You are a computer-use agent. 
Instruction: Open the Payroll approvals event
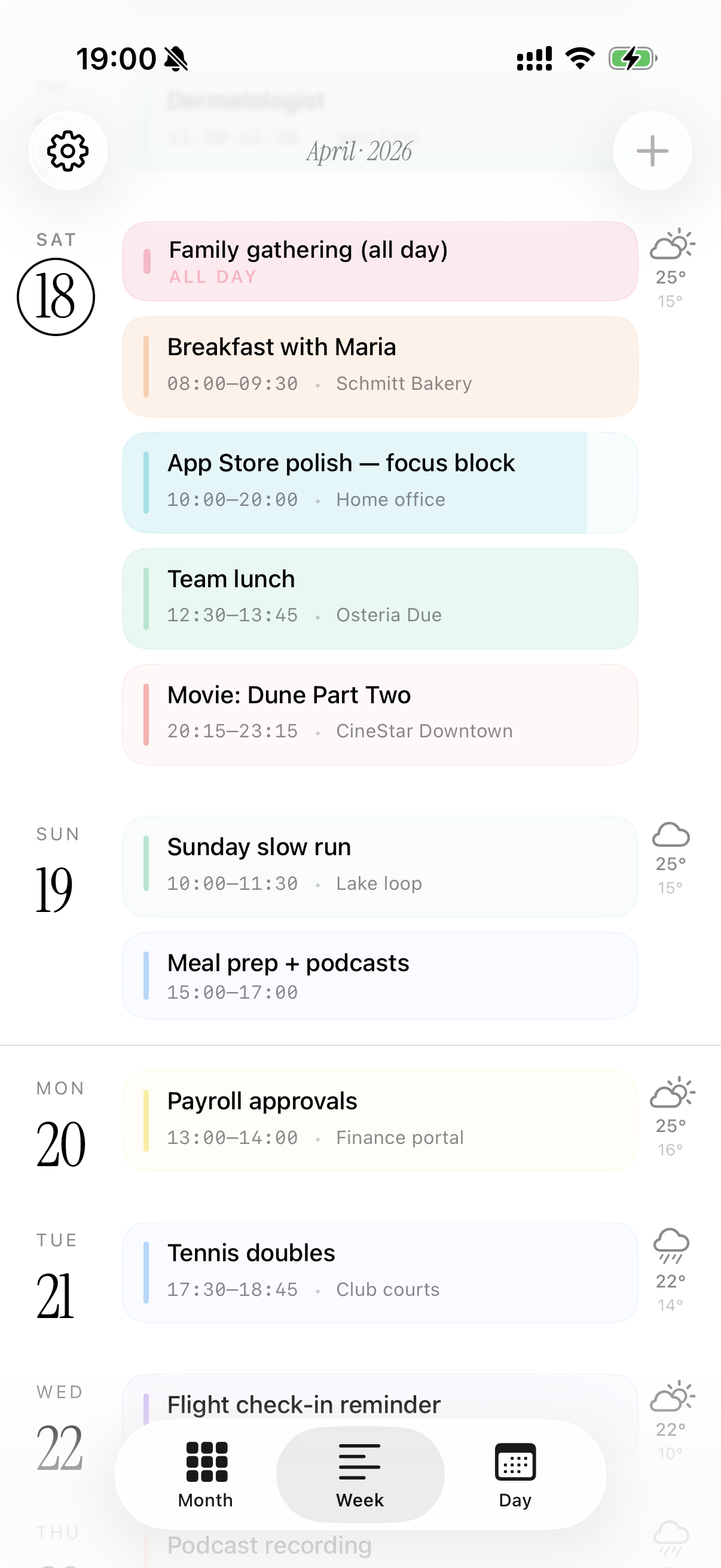380,1120
